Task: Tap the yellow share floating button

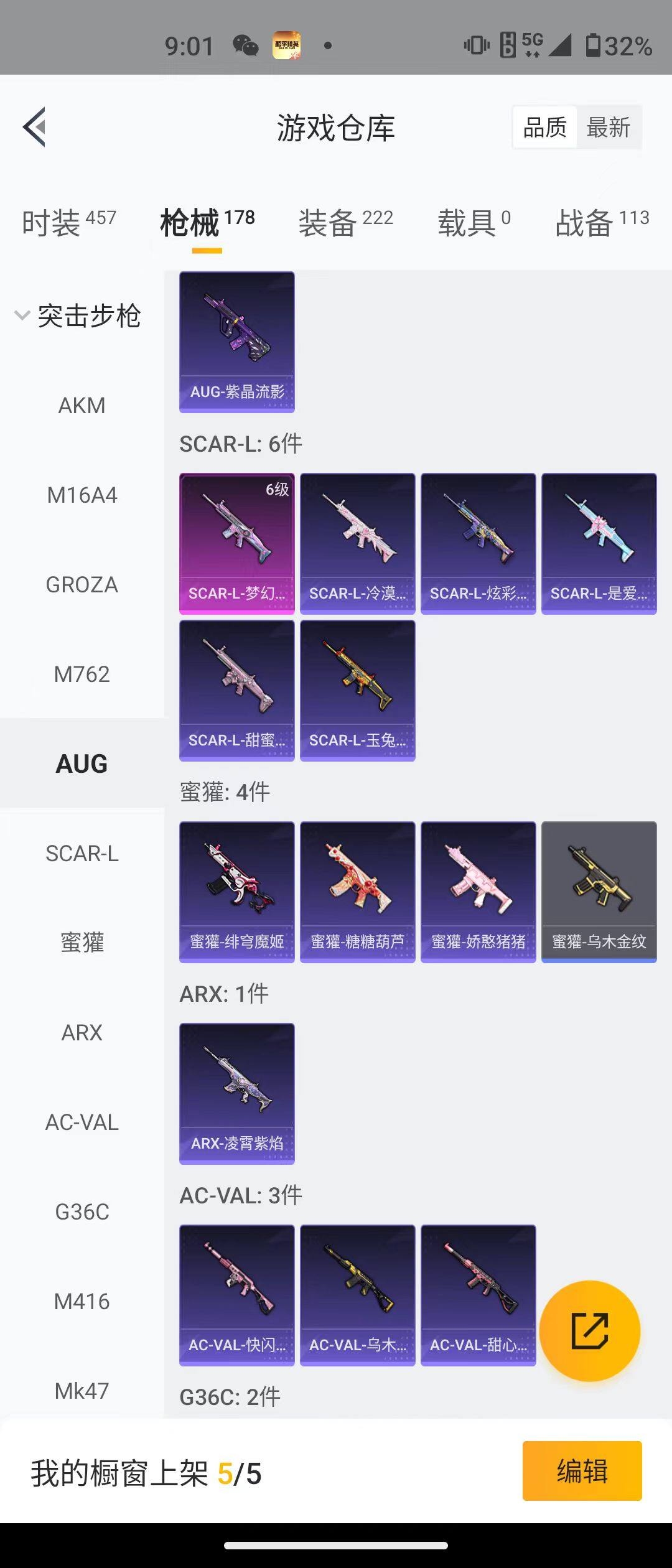Action: 589,1331
